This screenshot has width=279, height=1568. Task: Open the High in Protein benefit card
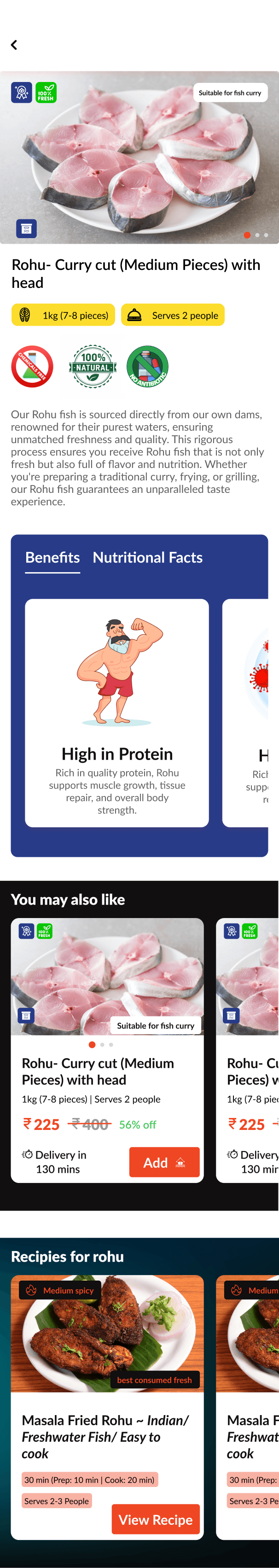pyautogui.click(x=116, y=712)
